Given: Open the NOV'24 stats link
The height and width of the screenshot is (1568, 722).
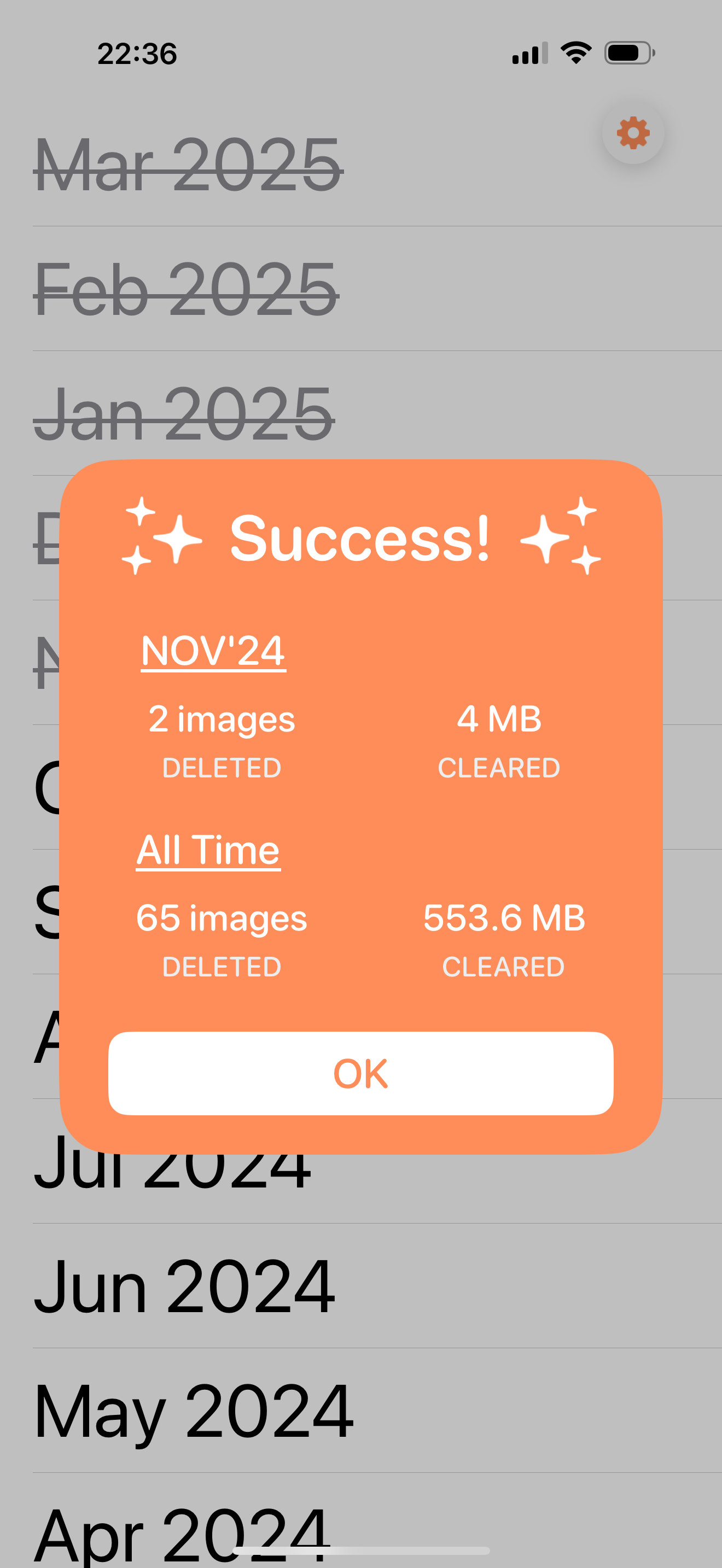Looking at the screenshot, I should 214,650.
